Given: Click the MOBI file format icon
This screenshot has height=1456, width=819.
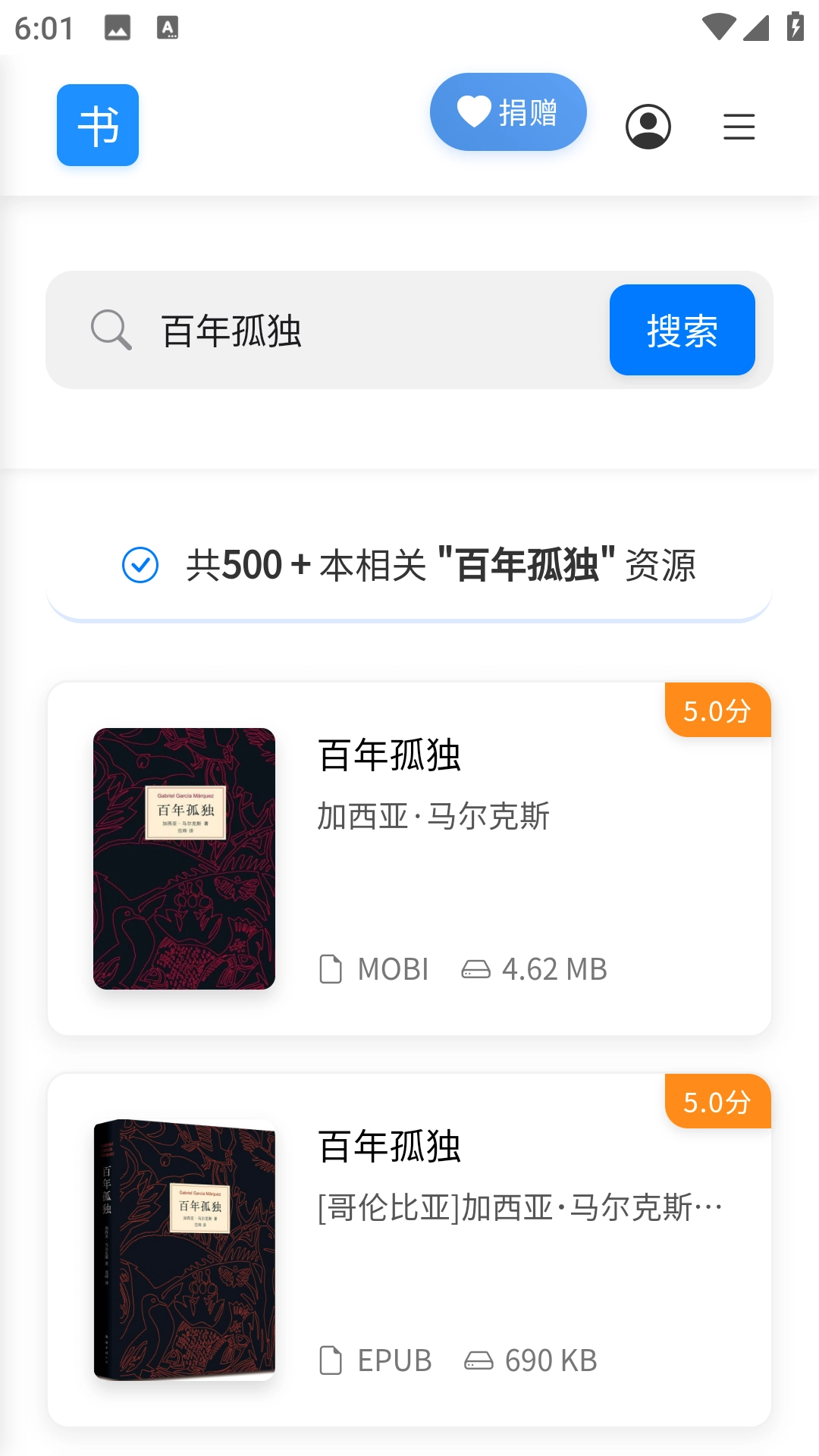Looking at the screenshot, I should coord(329,968).
